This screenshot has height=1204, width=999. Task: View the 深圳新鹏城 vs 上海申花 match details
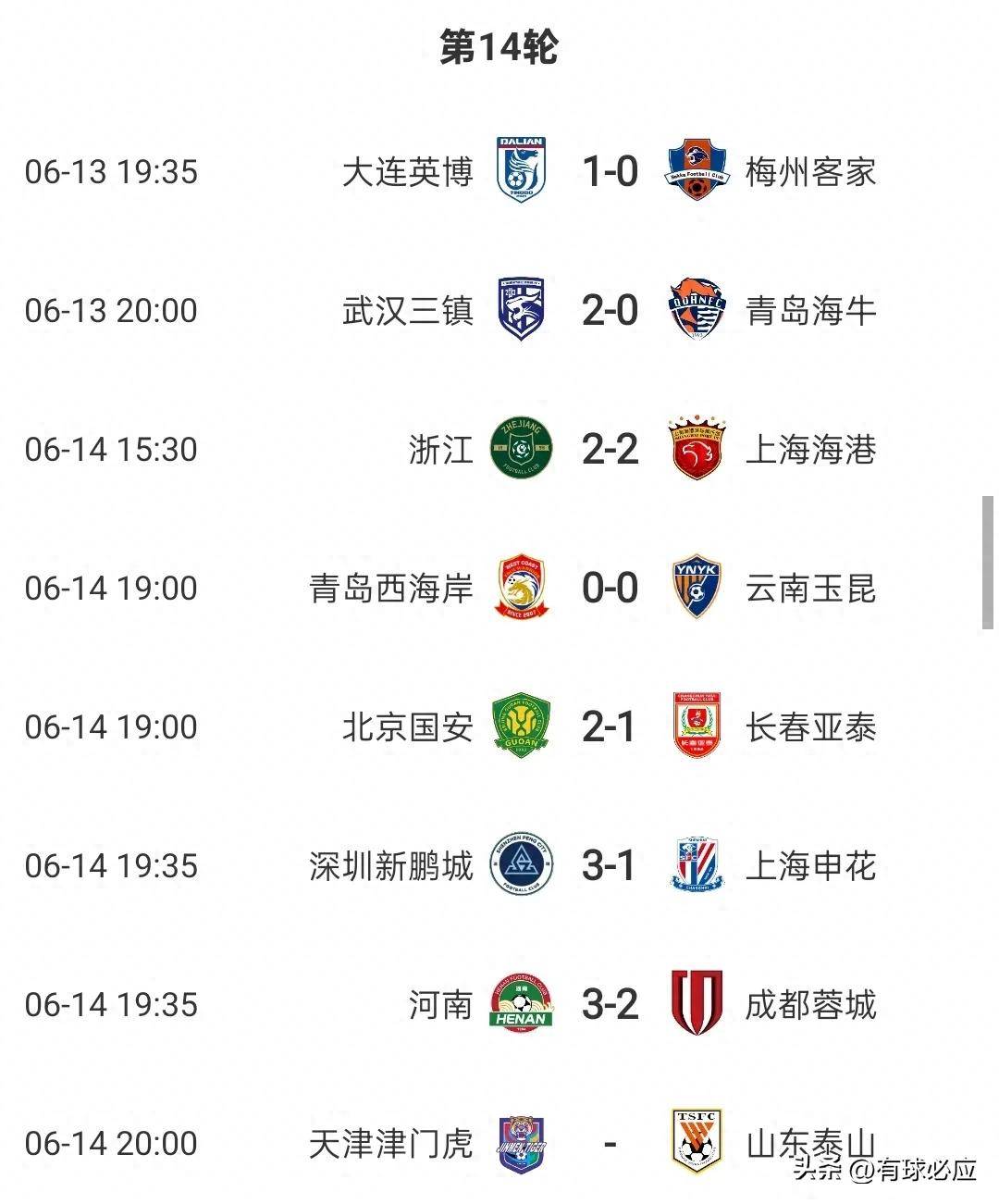pos(610,865)
